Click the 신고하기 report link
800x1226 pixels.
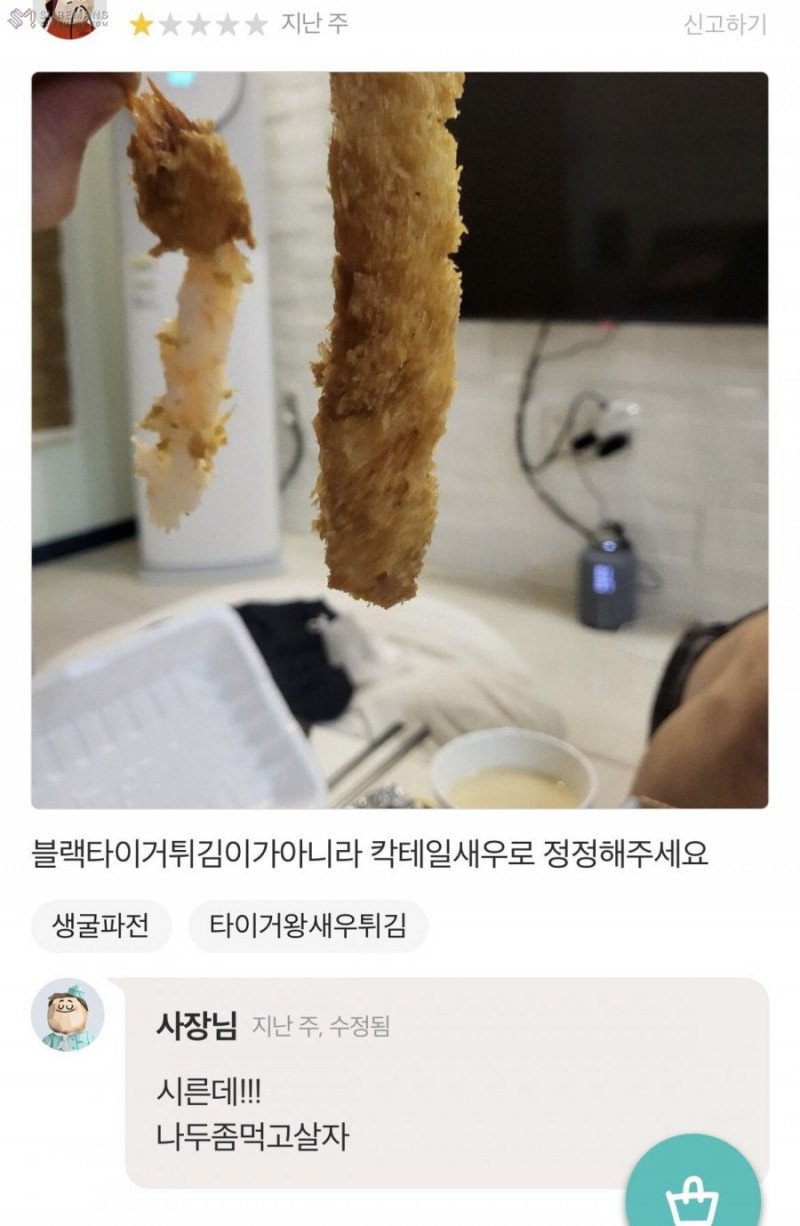pos(727,23)
